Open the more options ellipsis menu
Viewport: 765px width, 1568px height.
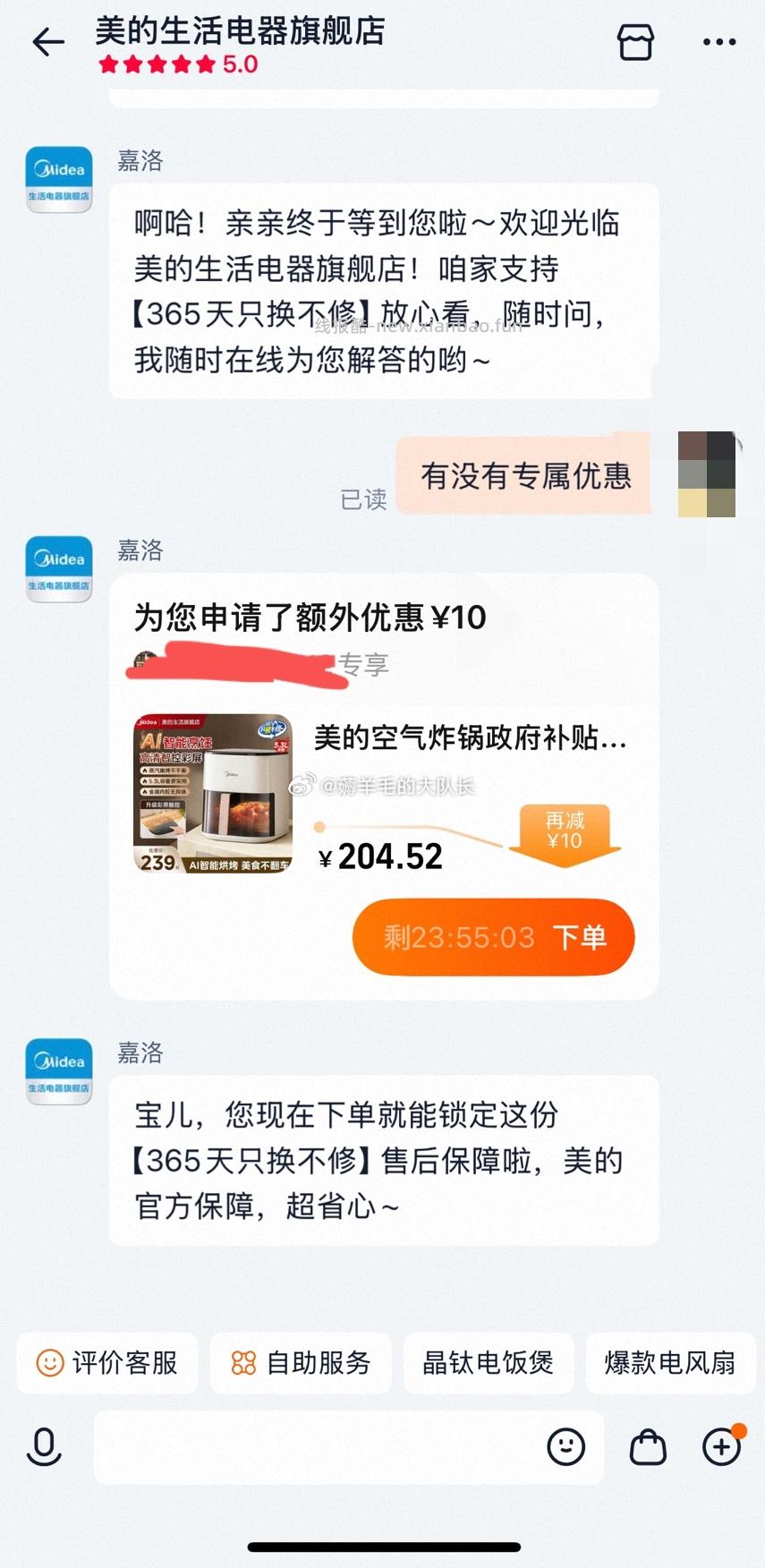click(x=718, y=41)
